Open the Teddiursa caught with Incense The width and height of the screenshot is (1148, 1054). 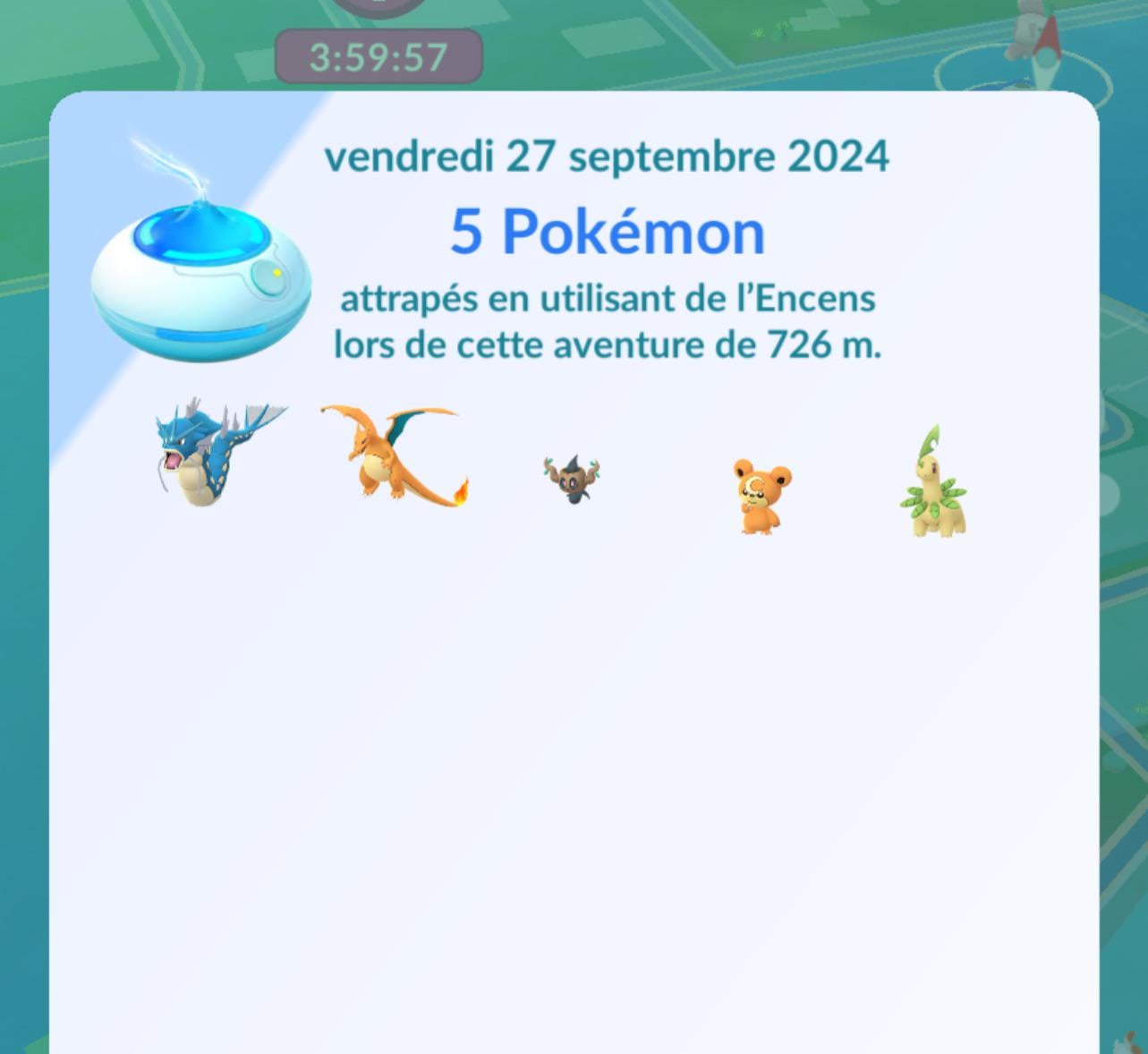761,497
